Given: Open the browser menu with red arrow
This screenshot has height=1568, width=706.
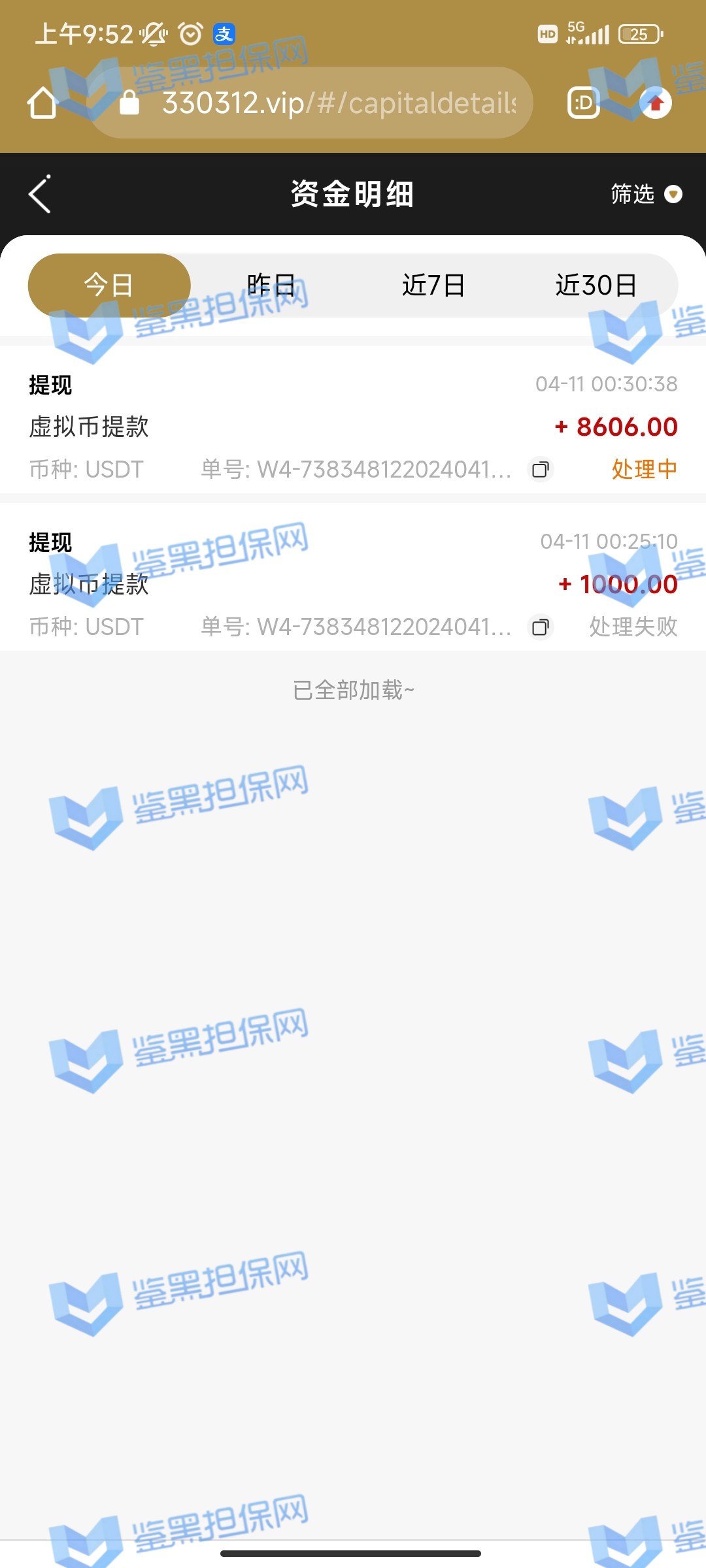Looking at the screenshot, I should coord(656,103).
